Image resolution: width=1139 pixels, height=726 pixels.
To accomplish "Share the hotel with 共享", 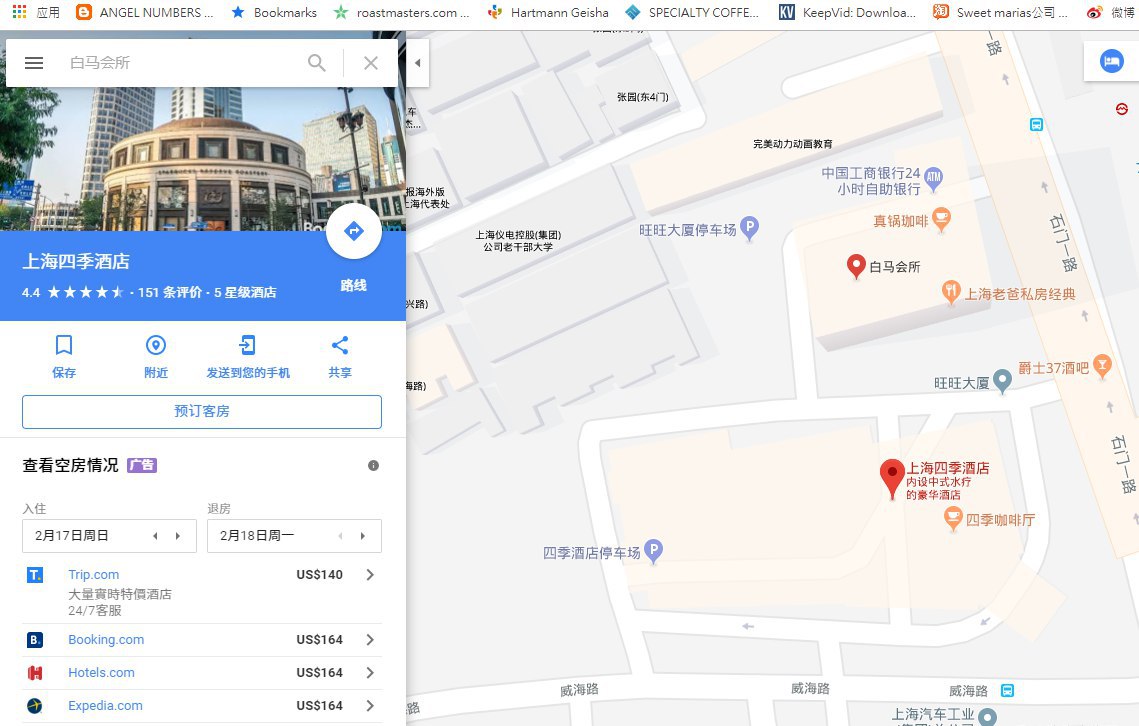I will [x=340, y=357].
